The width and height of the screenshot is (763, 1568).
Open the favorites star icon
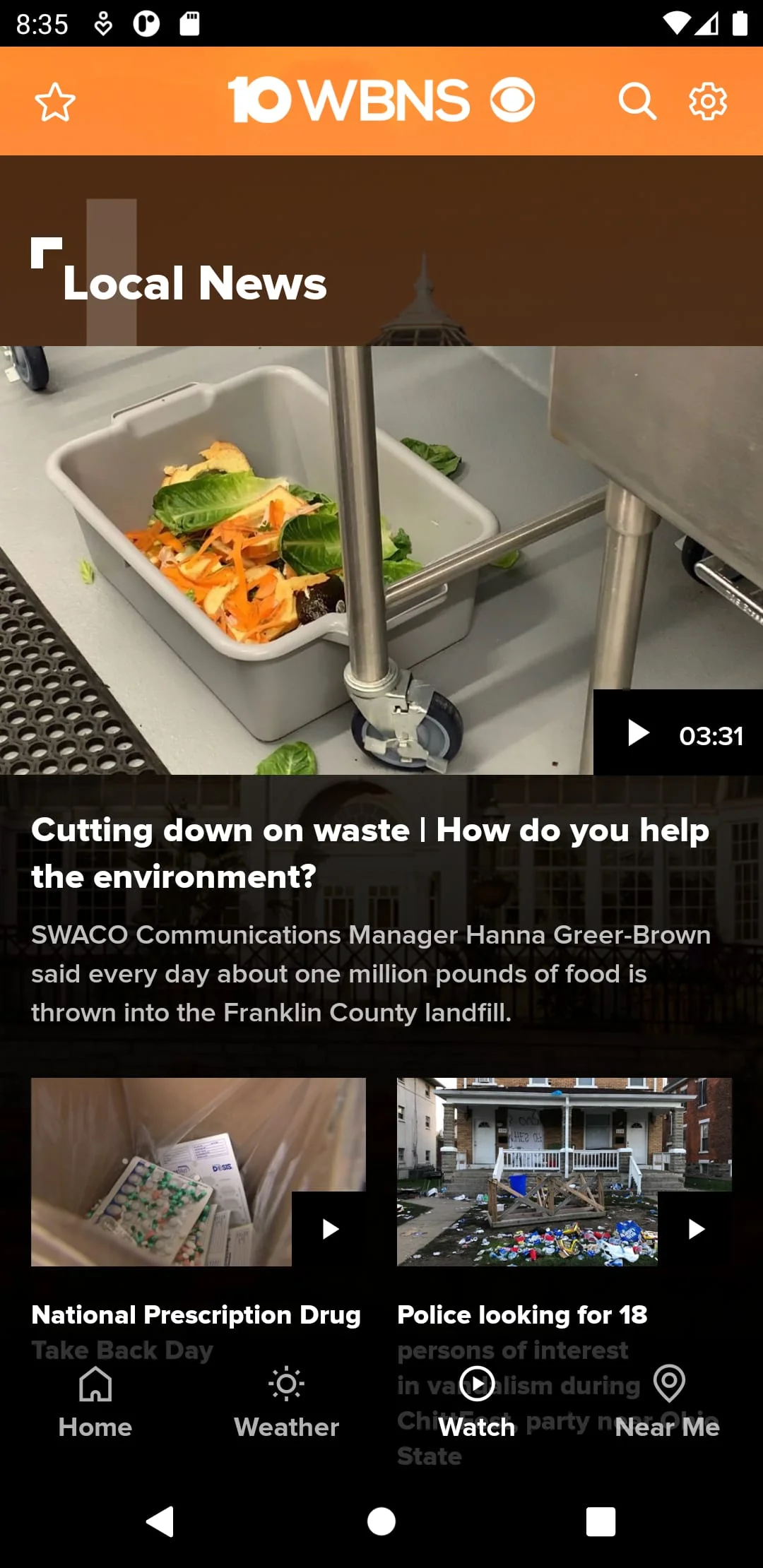click(55, 102)
